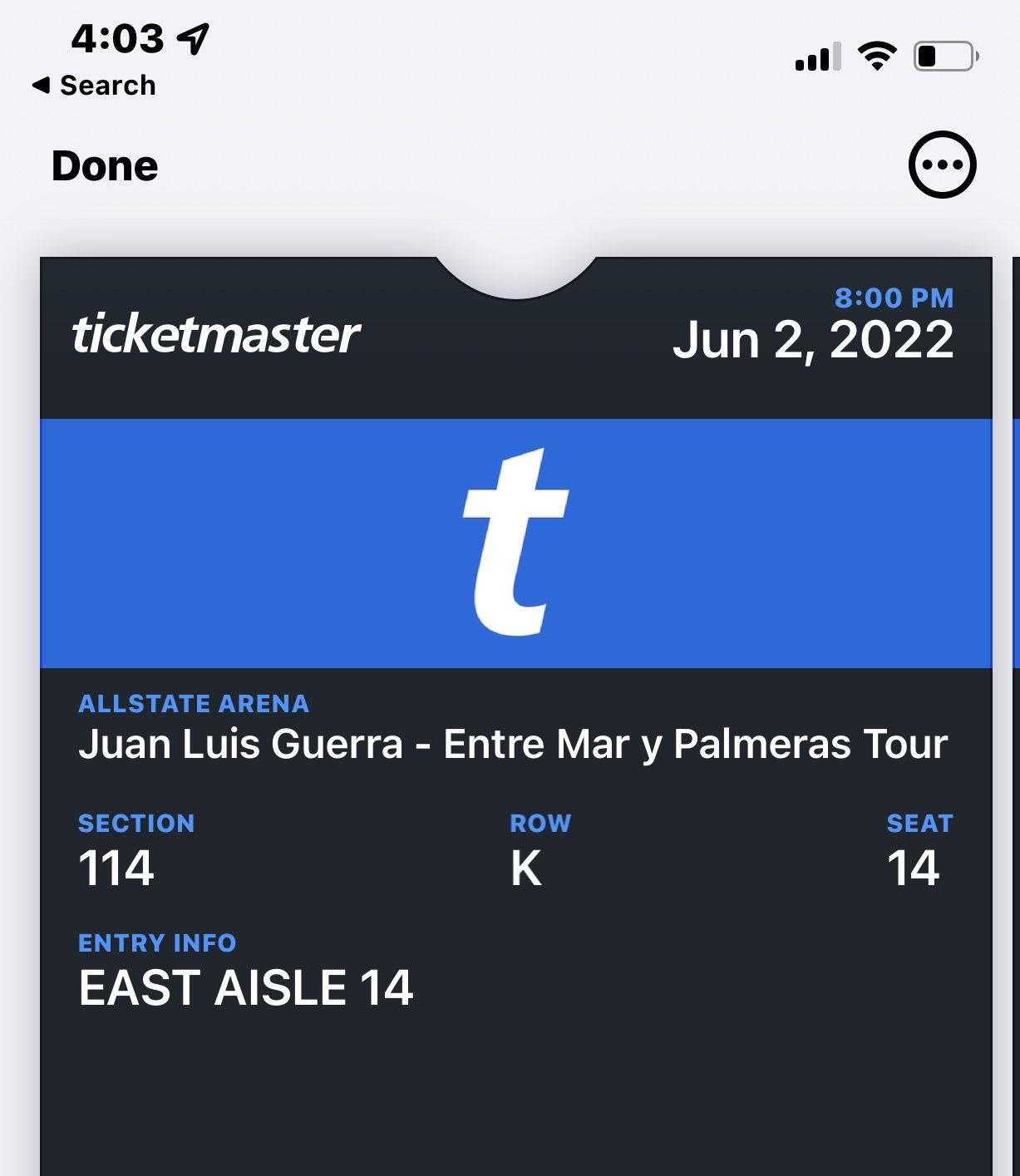Return to Search via the back breadcrumb
The width and height of the screenshot is (1020, 1176).
tap(94, 85)
